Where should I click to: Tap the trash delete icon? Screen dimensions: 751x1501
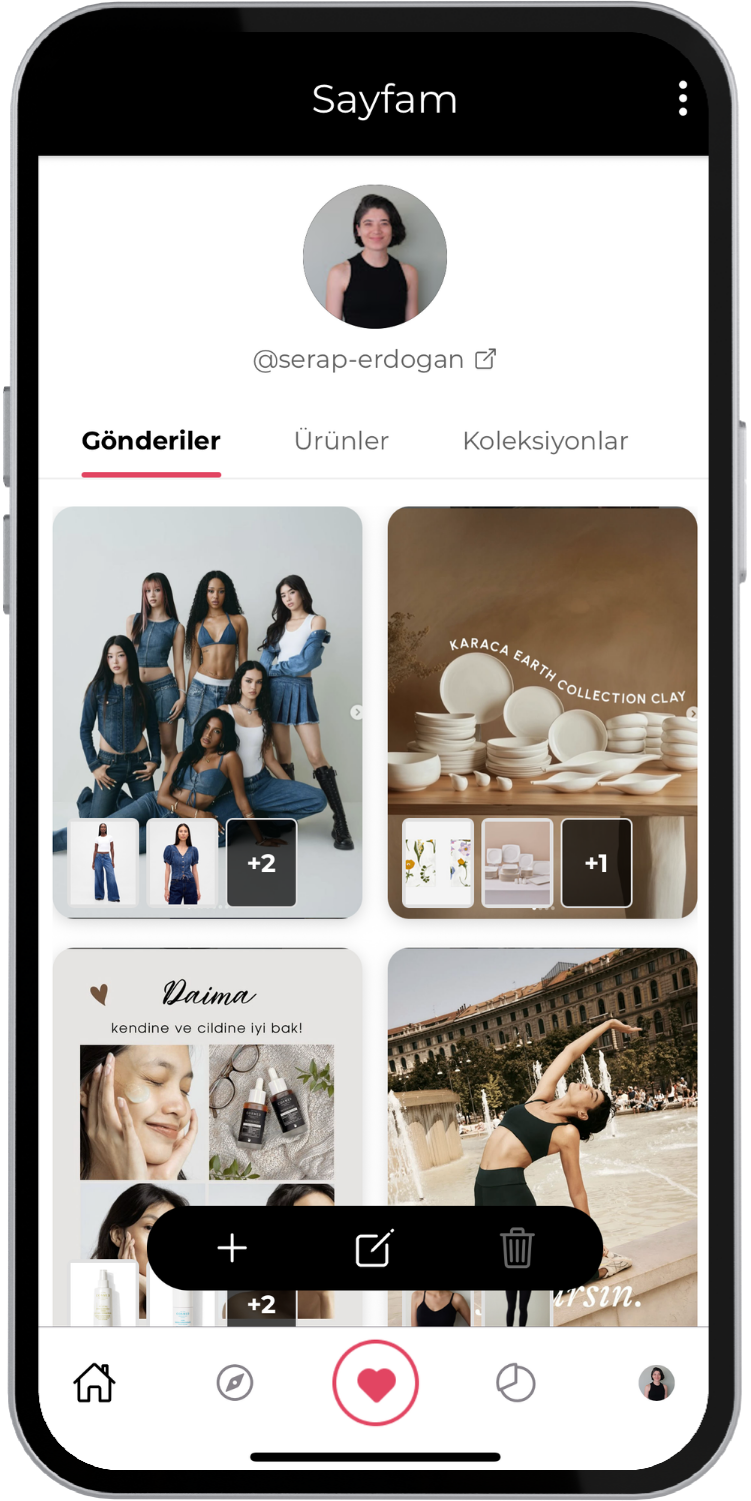click(x=517, y=1248)
